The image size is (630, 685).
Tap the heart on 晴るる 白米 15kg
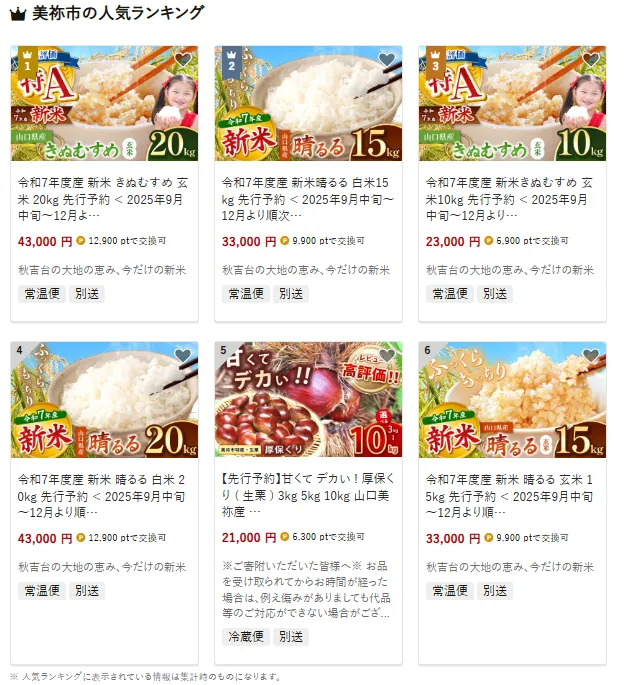coord(386,60)
